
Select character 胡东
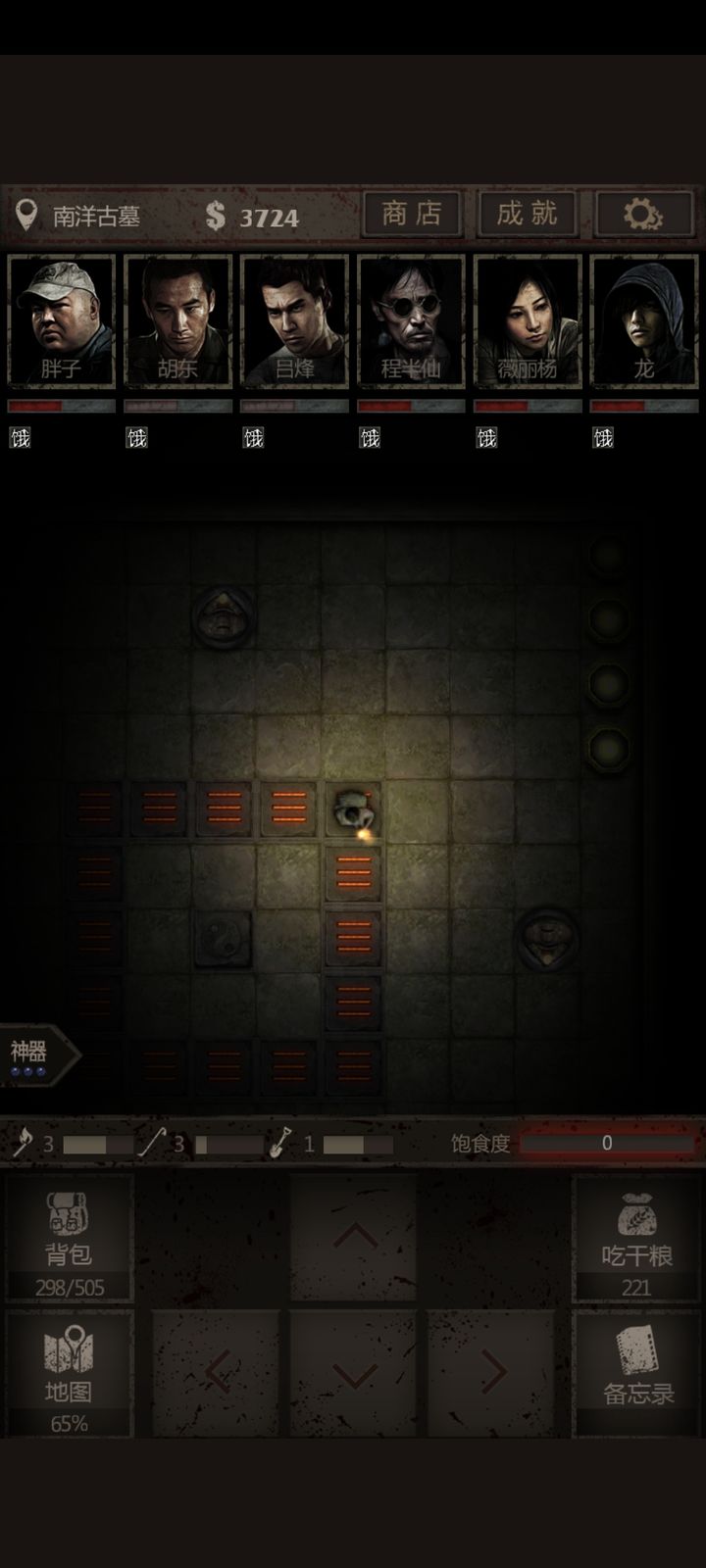pyautogui.click(x=177, y=321)
